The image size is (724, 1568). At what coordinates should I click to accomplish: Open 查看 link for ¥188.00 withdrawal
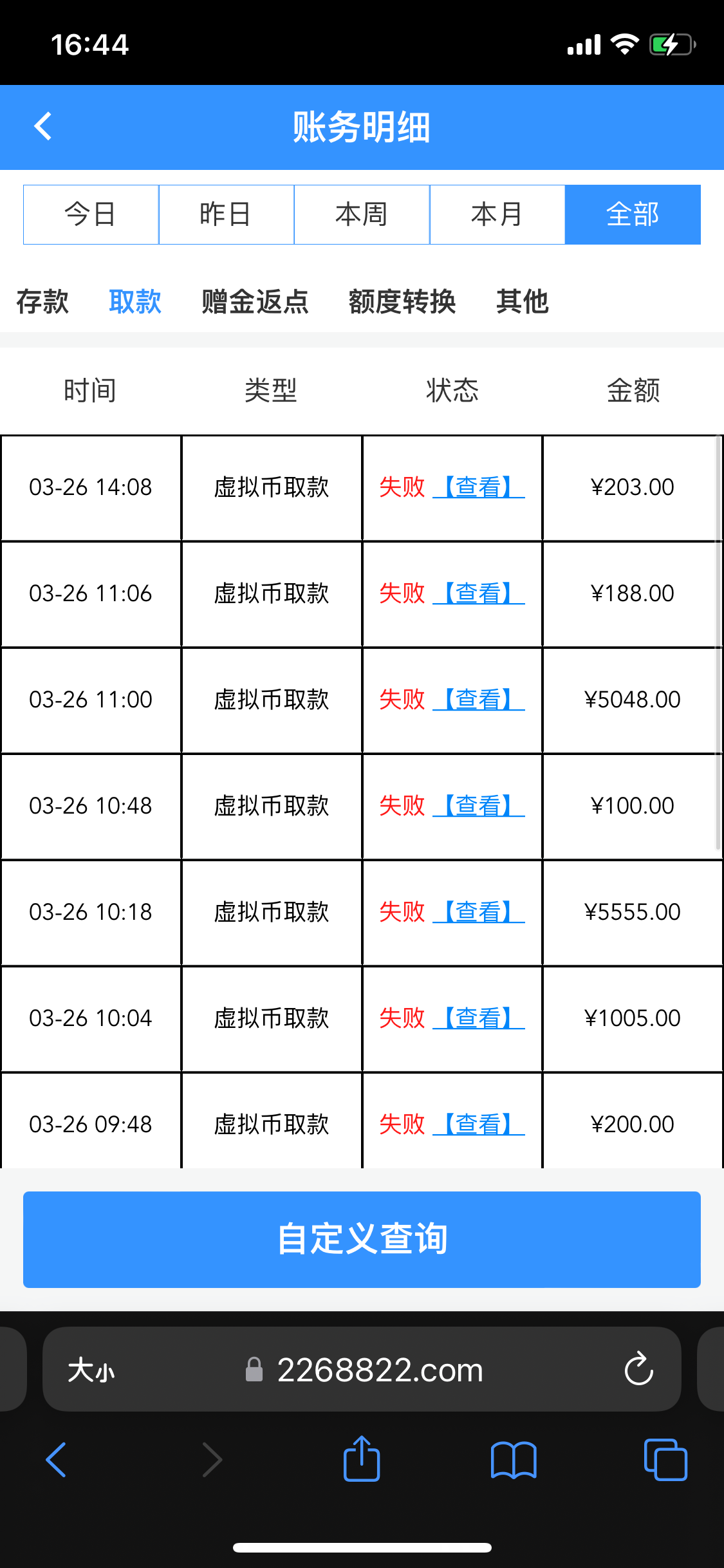point(478,593)
